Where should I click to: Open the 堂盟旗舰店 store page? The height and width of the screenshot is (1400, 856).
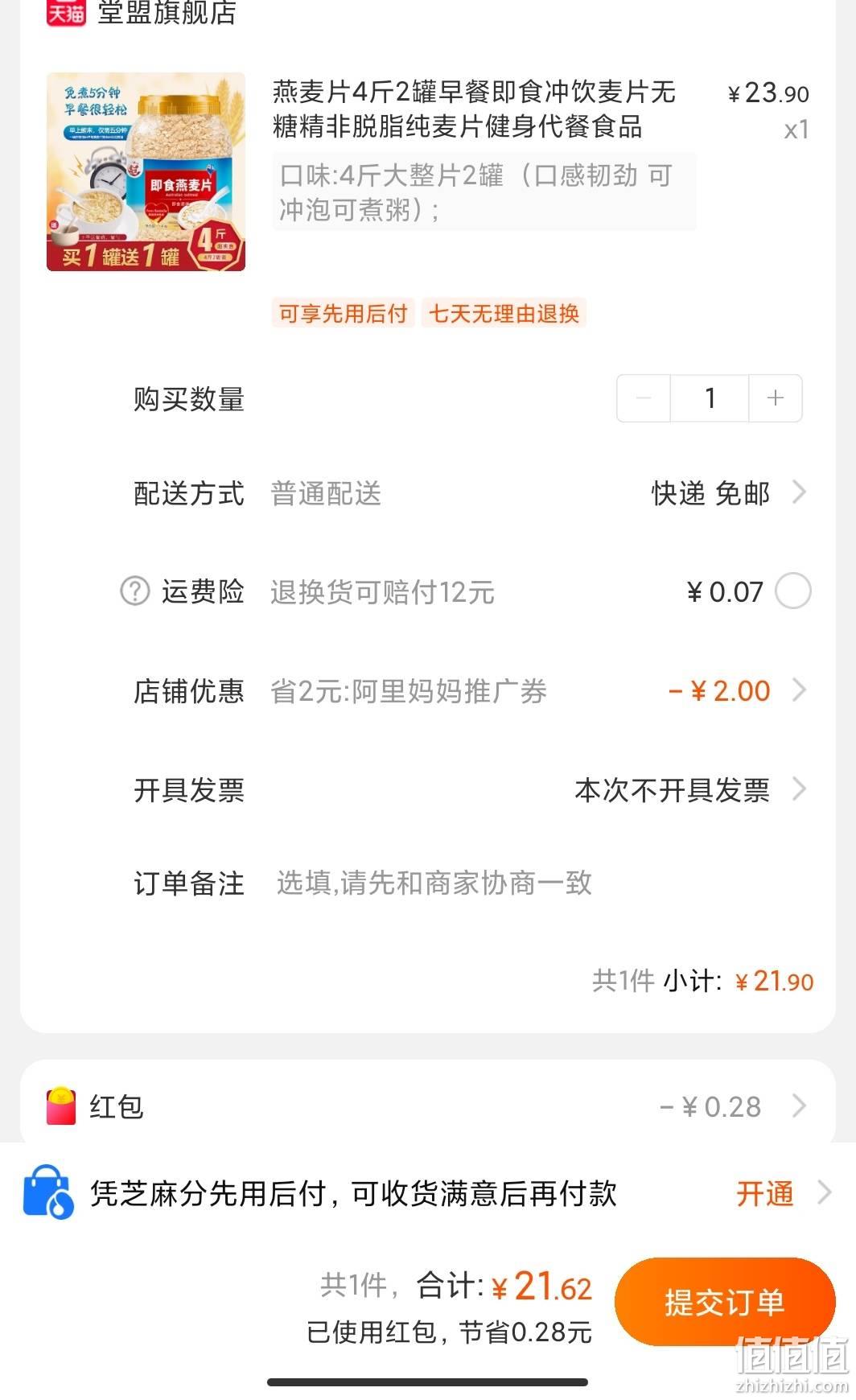point(167,13)
